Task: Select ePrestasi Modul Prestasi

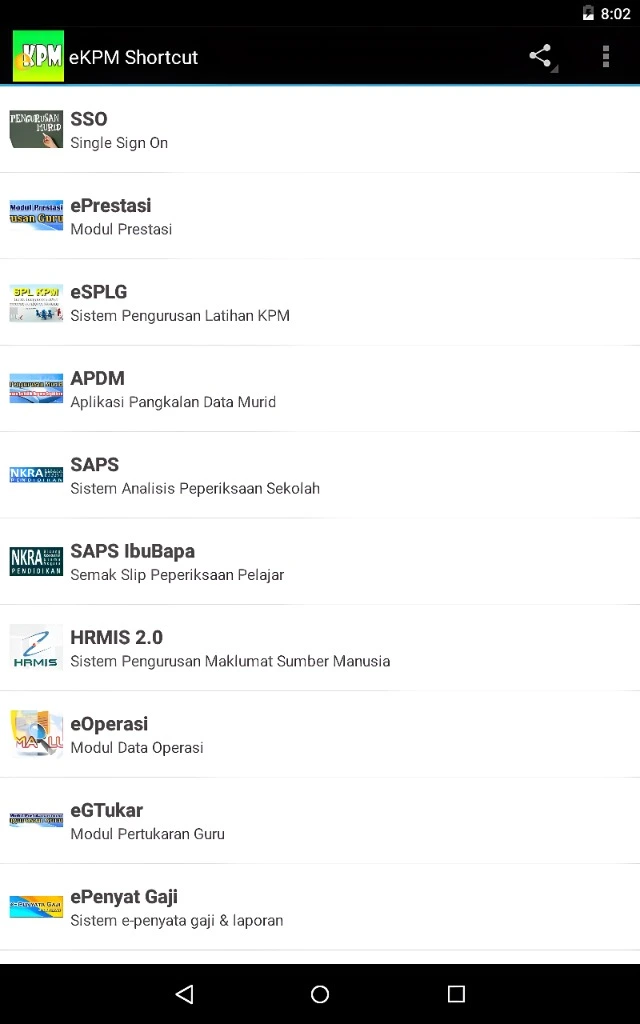Action: pos(320,216)
